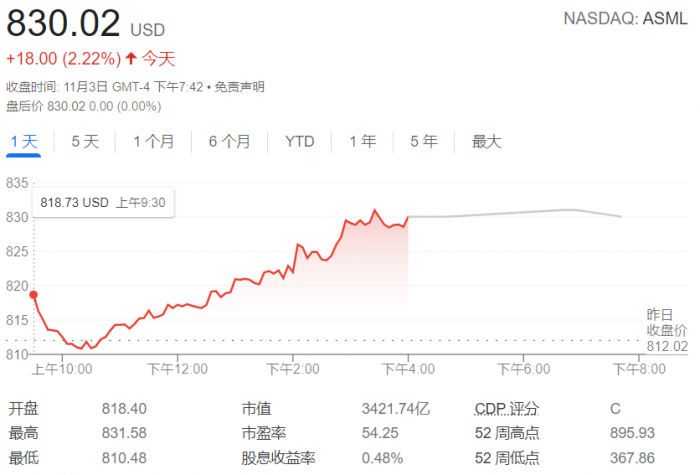Select the YTD range tab

click(x=299, y=142)
